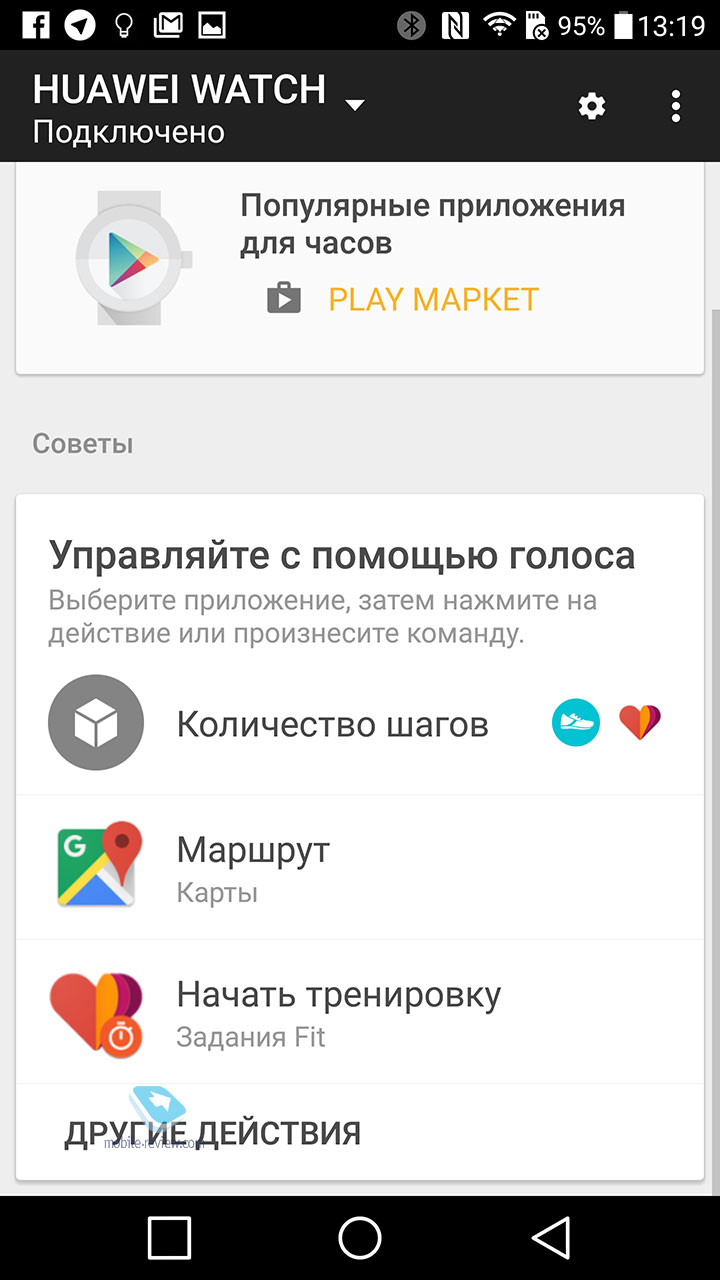Tap the system home button
This screenshot has height=1280, width=720.
[360, 1238]
